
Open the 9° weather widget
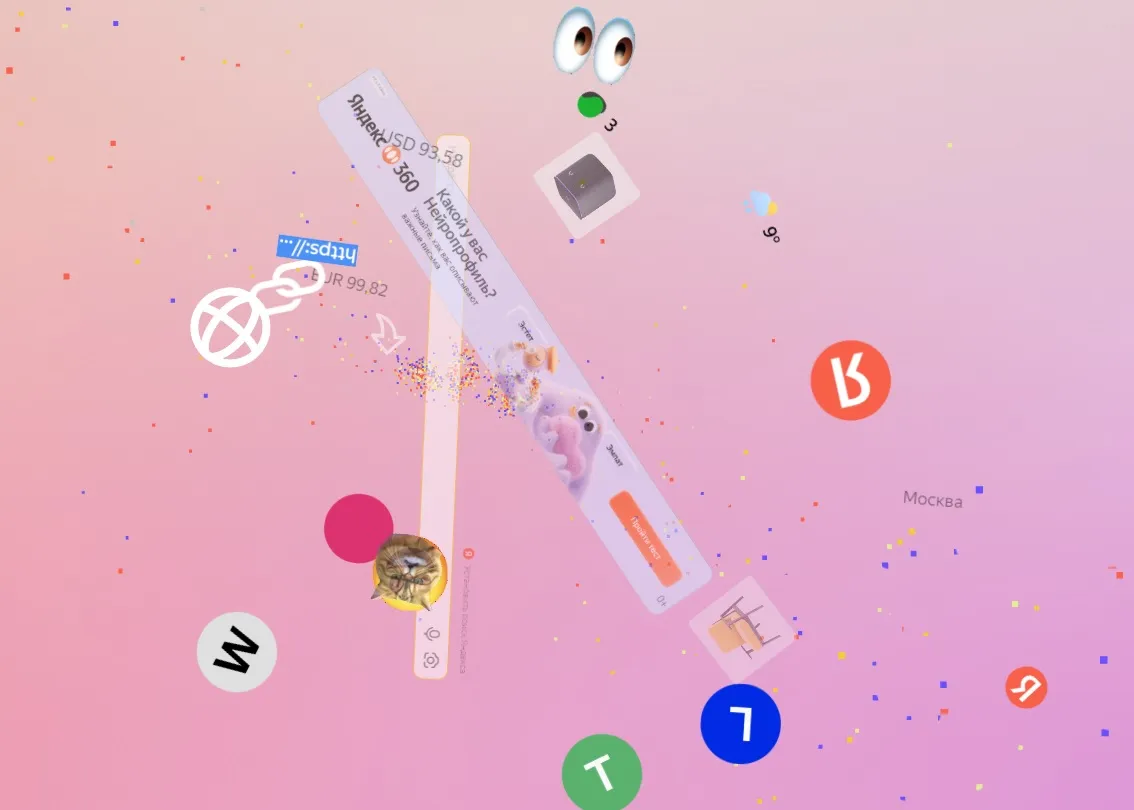[763, 213]
